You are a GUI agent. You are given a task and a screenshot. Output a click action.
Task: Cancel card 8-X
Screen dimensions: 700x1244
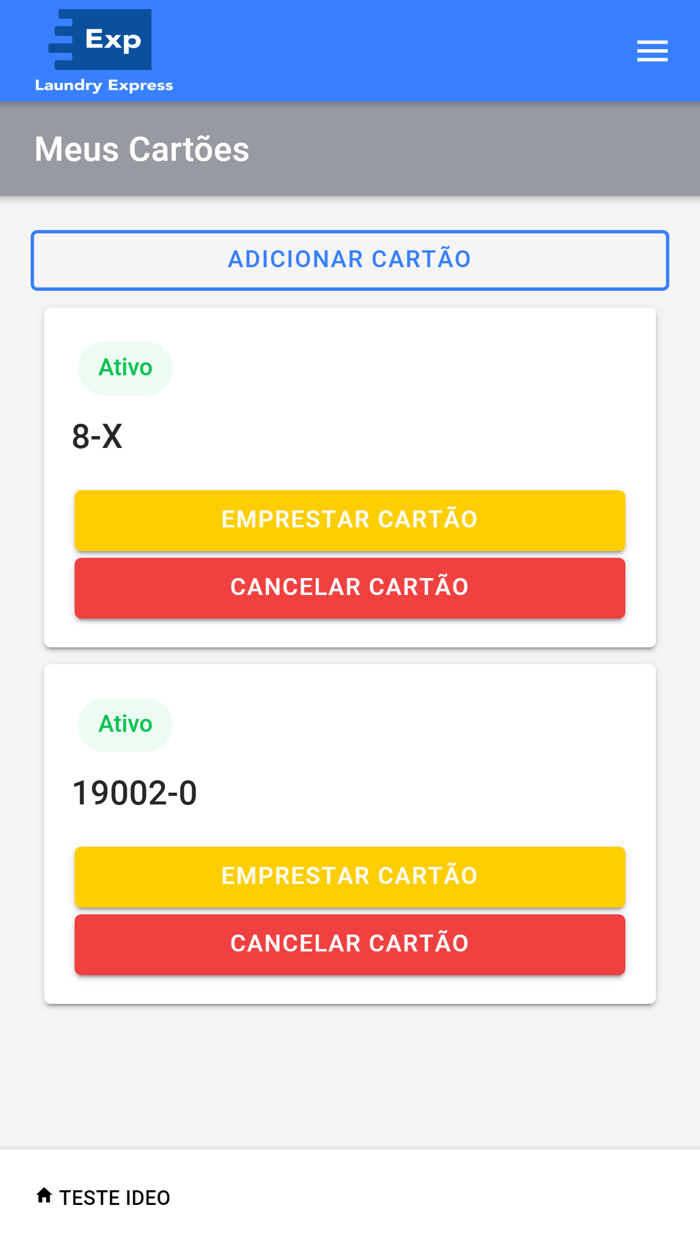coord(349,587)
